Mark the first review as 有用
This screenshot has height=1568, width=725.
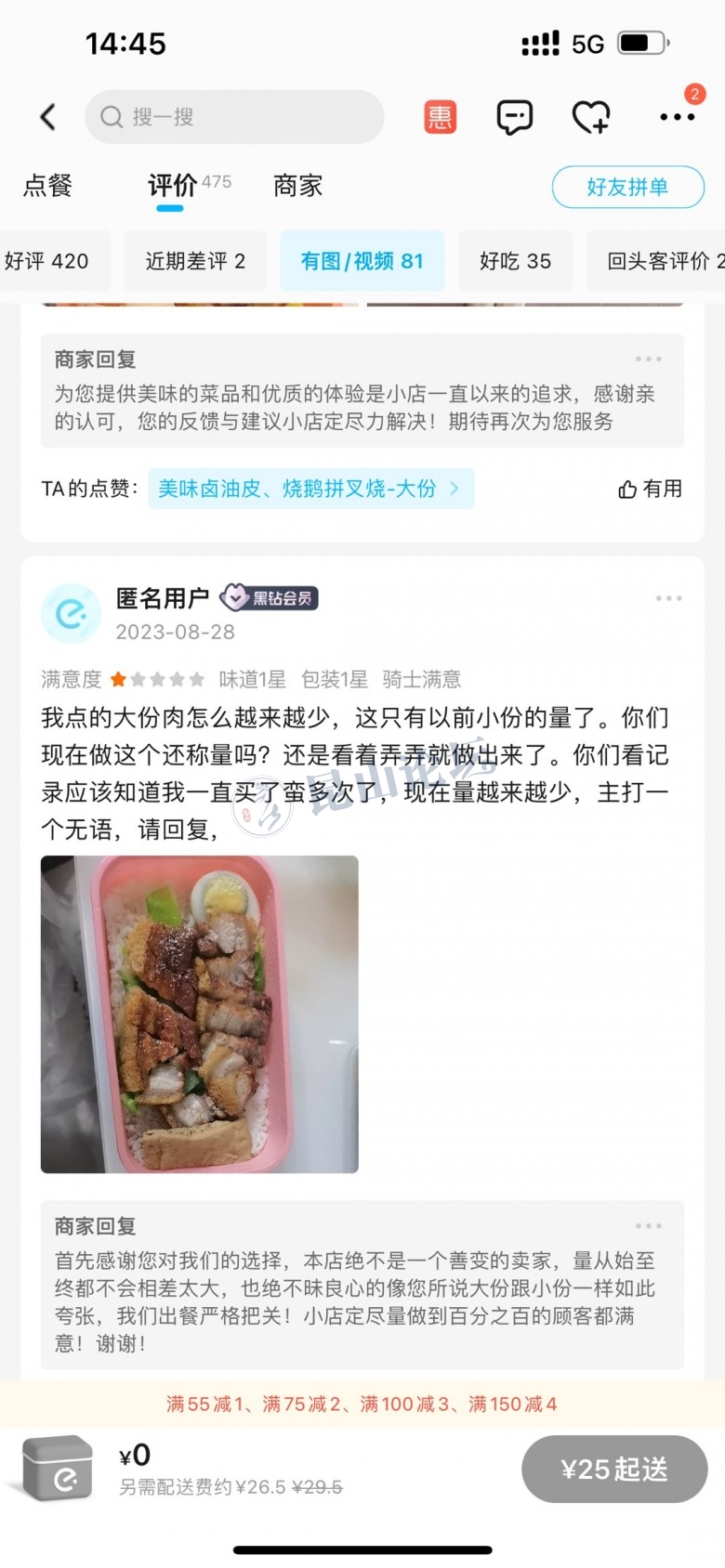click(650, 489)
